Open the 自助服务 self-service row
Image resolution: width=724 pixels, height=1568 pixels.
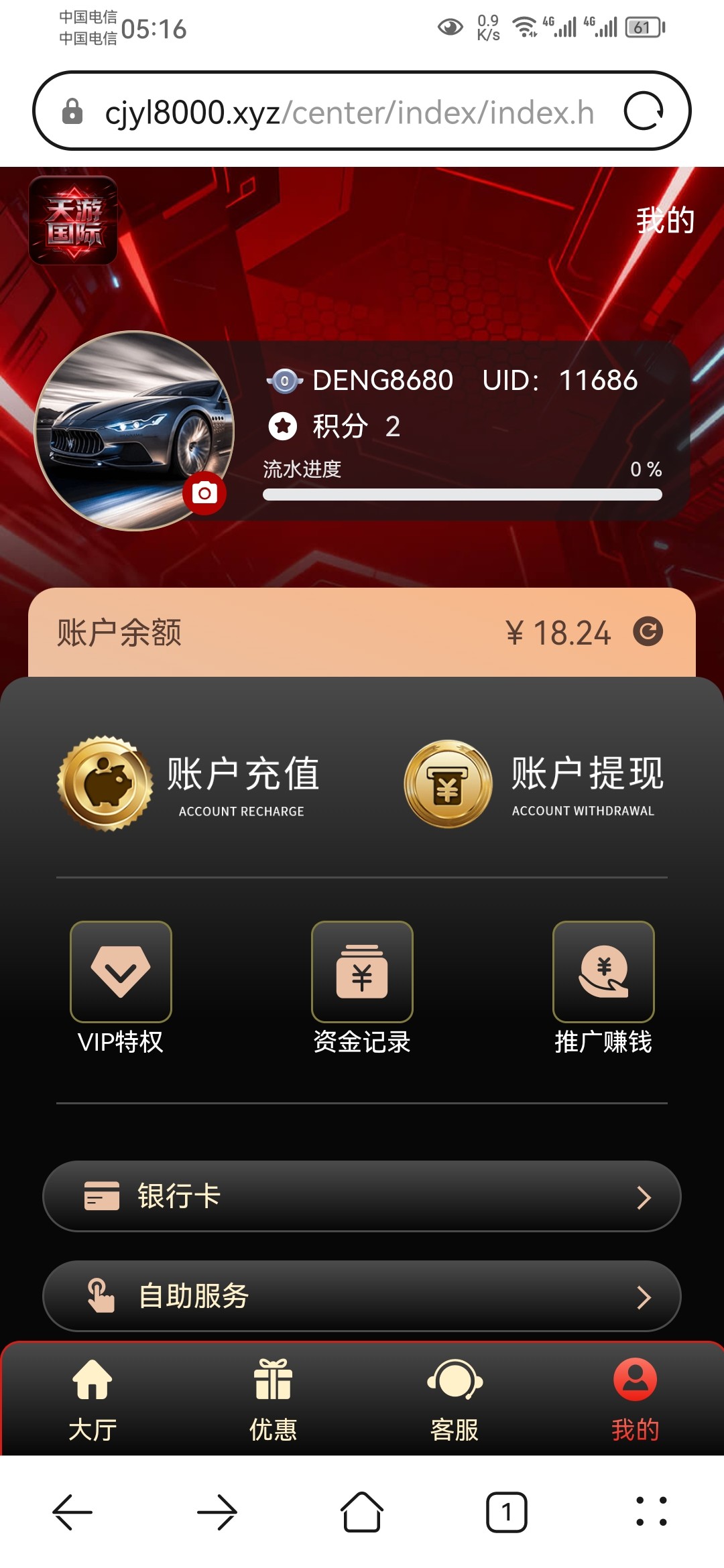tap(362, 1296)
